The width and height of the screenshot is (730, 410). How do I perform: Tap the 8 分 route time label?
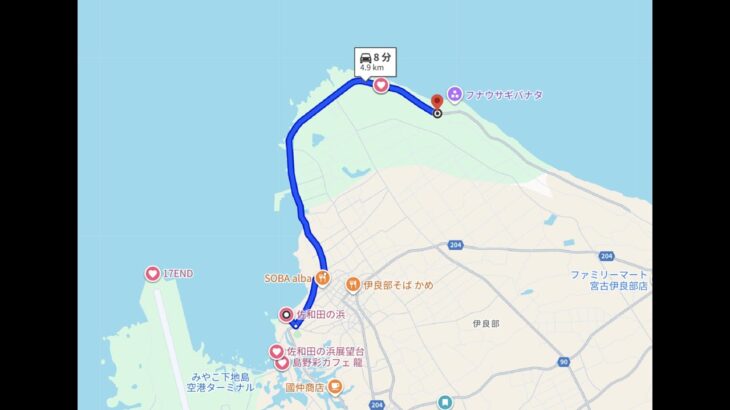(x=373, y=61)
